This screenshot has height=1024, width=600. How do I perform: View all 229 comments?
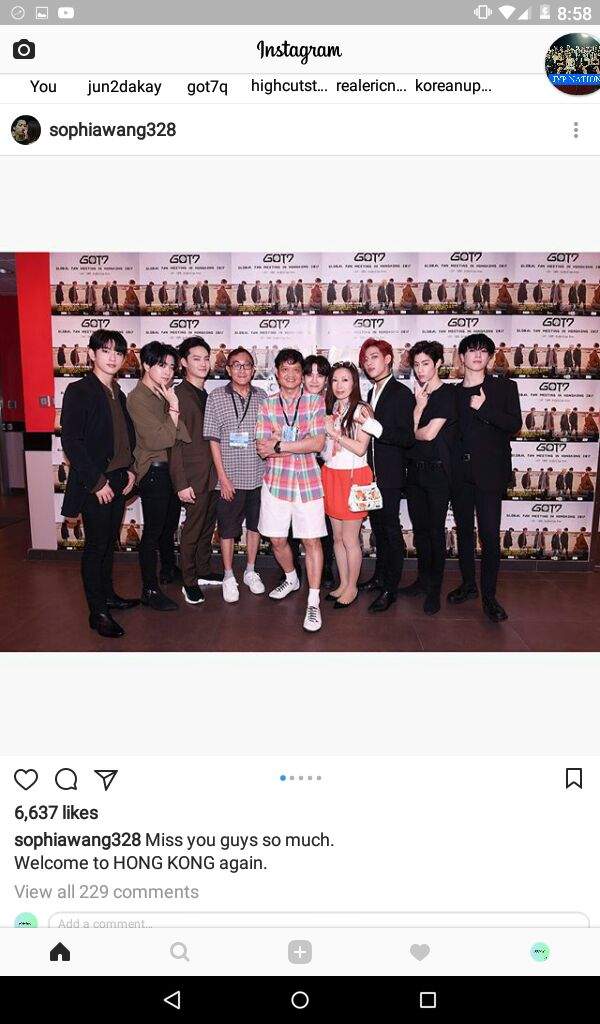click(106, 891)
